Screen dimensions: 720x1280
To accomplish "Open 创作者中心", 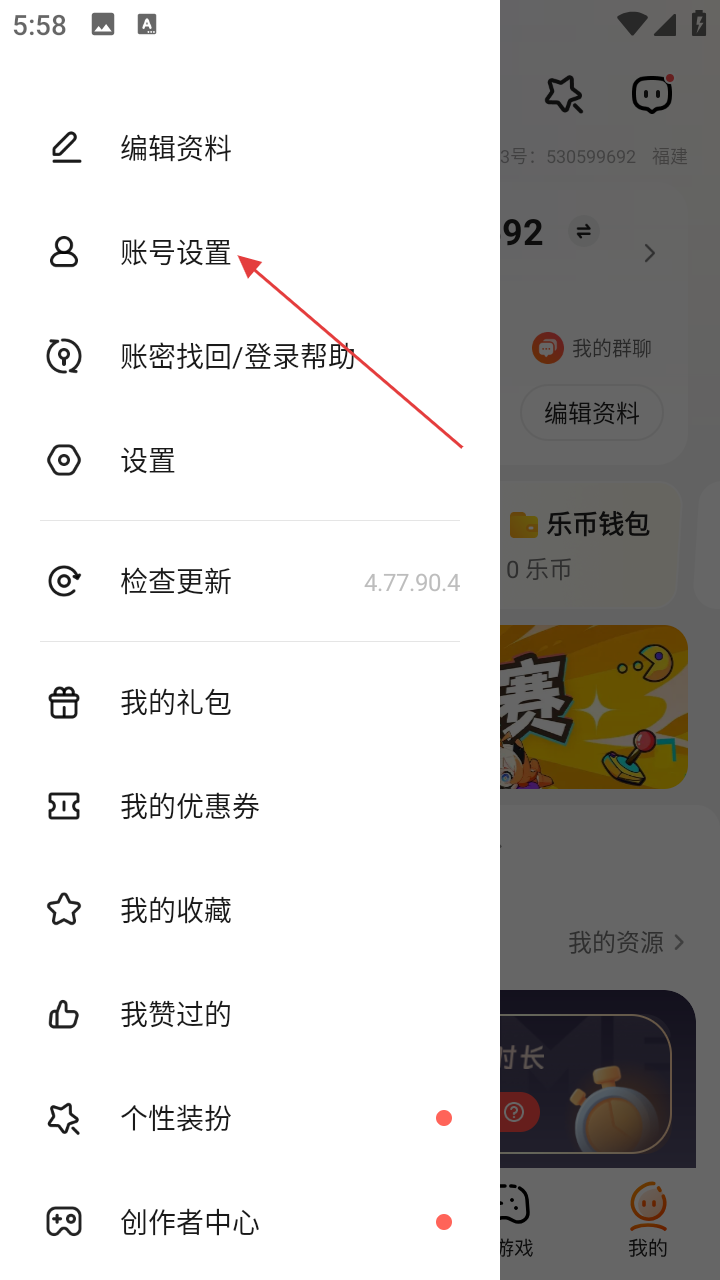I will point(190,1222).
